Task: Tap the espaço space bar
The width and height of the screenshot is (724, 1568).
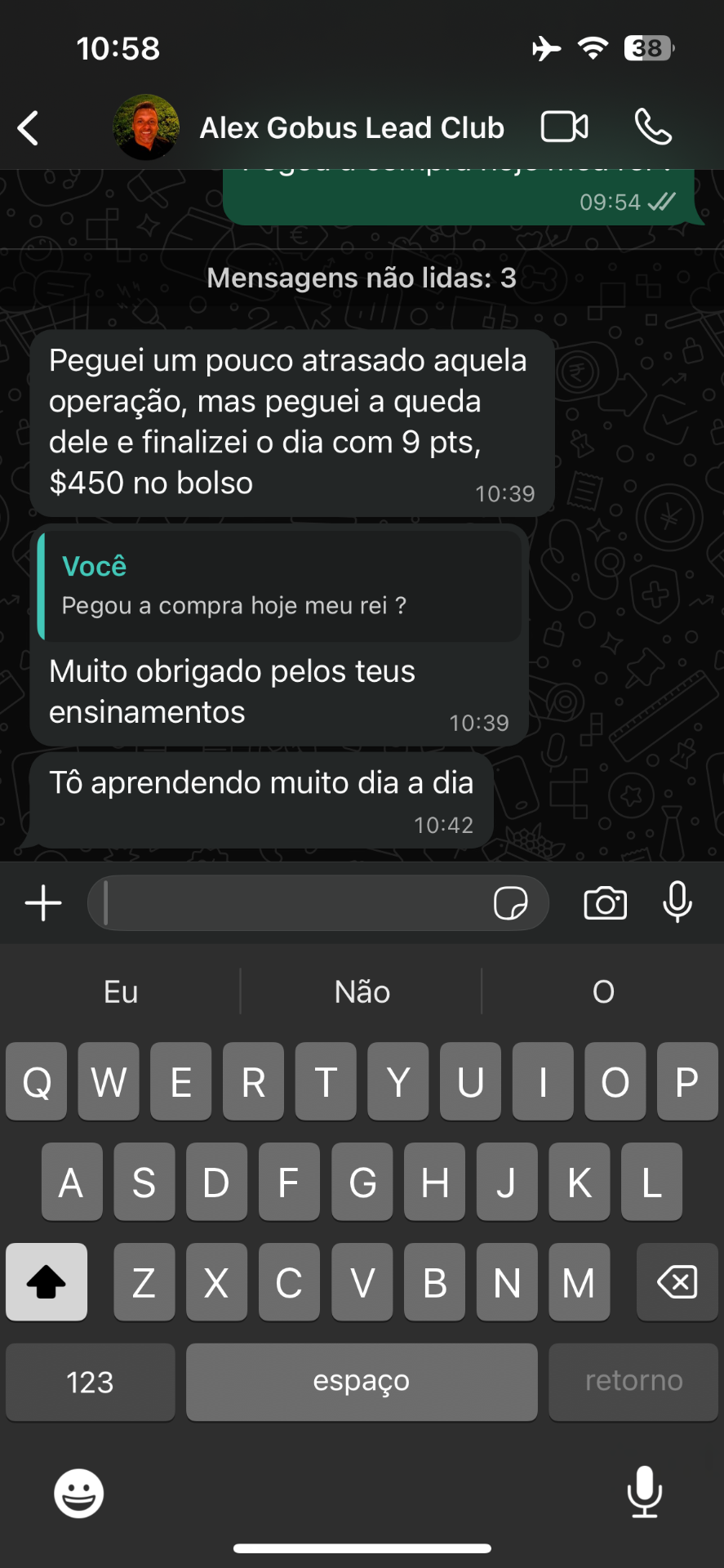Action: (362, 1382)
